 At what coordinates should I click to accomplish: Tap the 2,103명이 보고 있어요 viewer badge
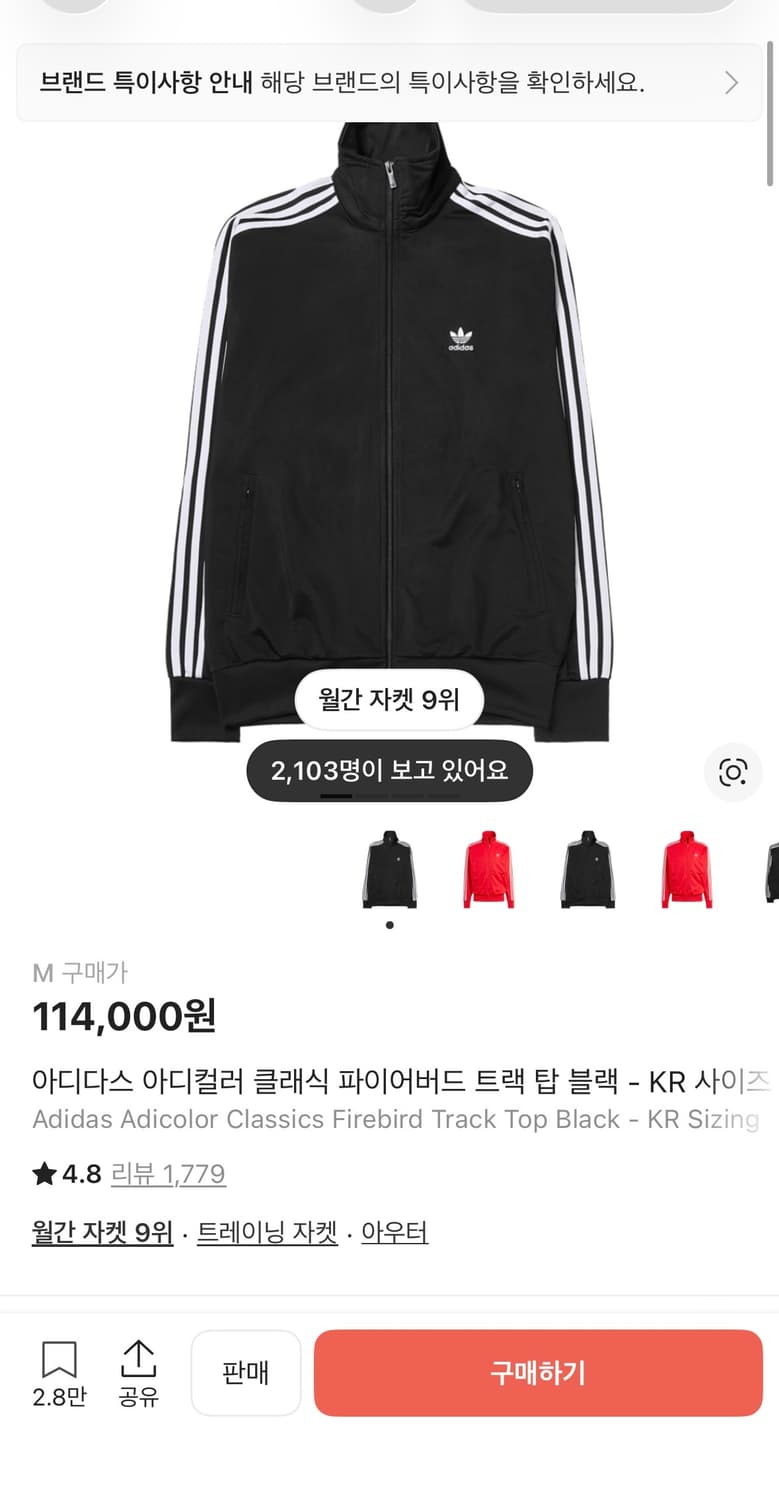point(389,770)
